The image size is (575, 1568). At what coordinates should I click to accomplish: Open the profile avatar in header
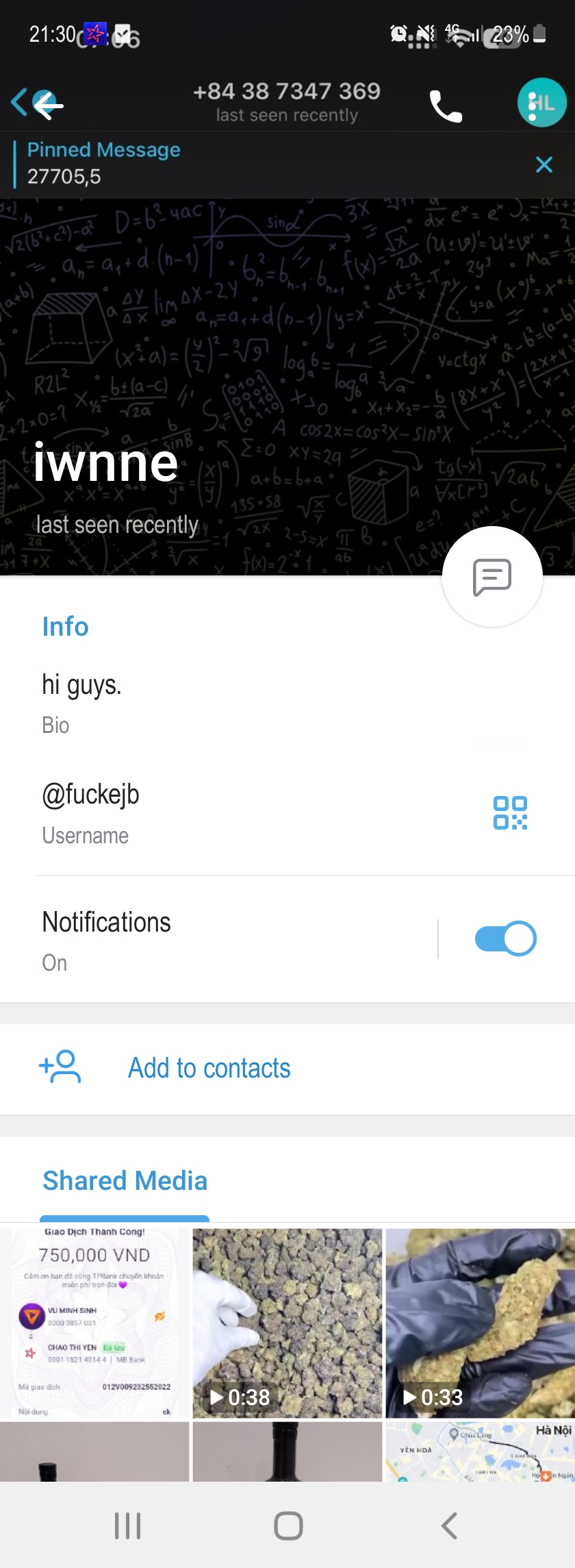541,103
